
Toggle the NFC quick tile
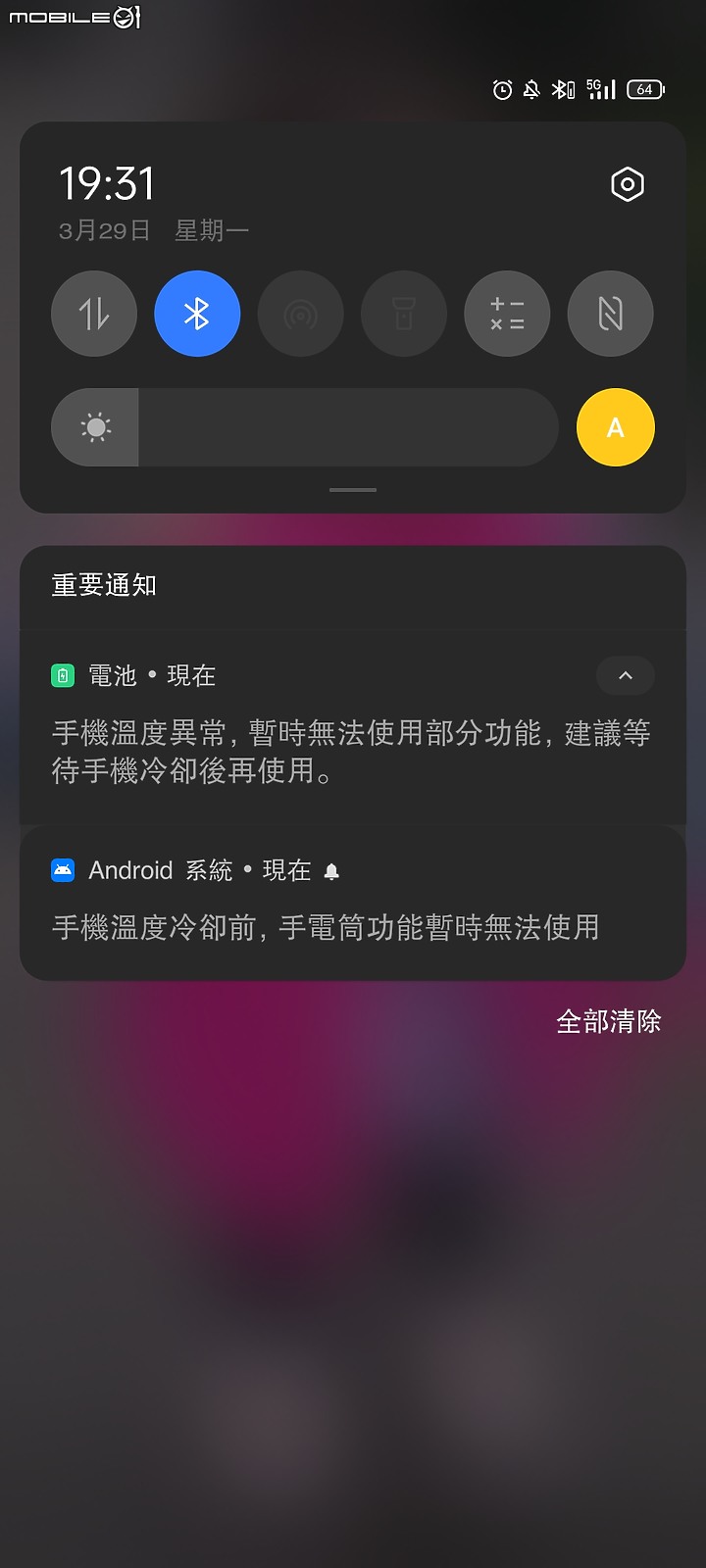coord(610,314)
